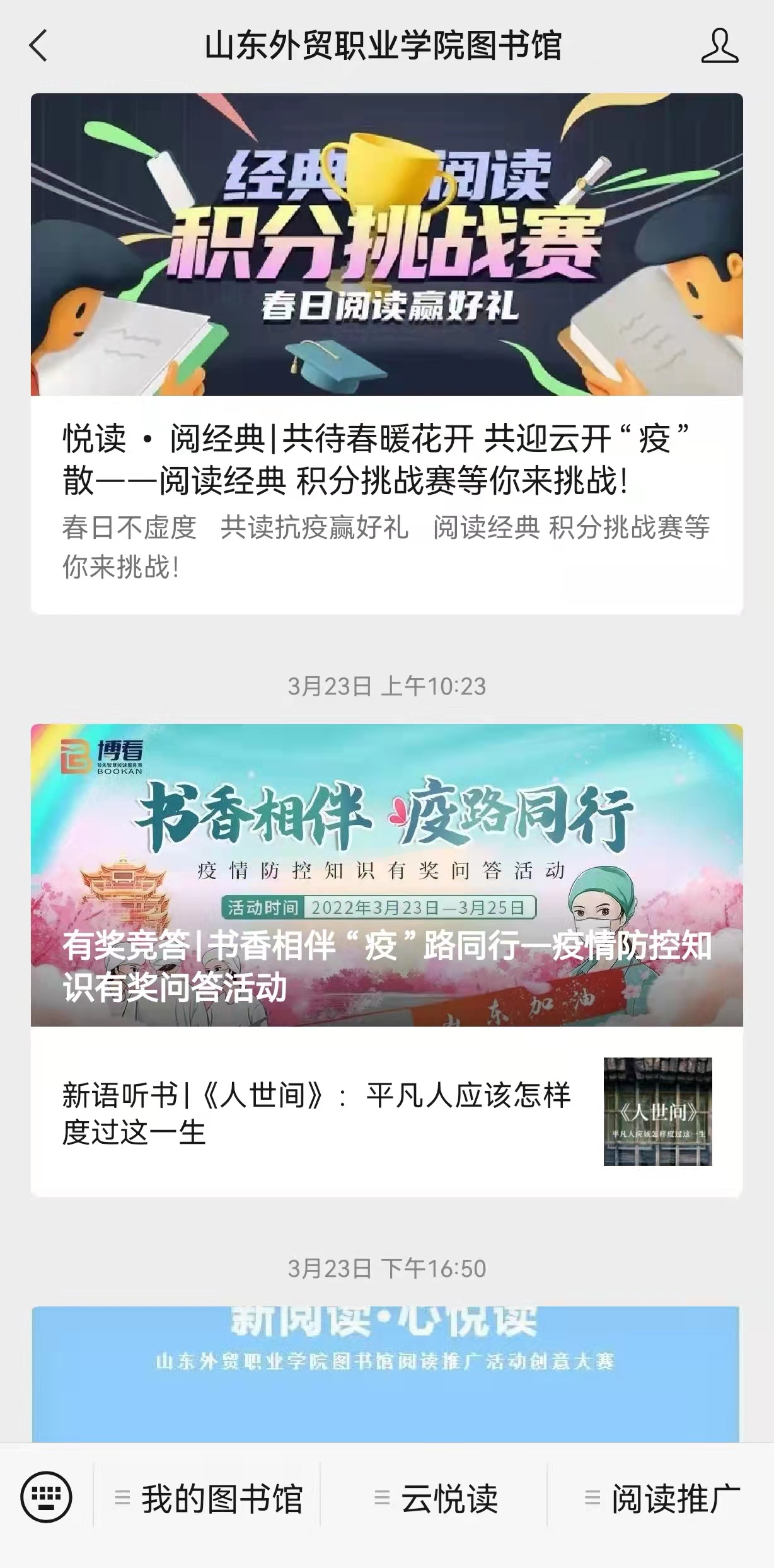Open the account profile icon
774x1568 pixels.
coord(719,46)
